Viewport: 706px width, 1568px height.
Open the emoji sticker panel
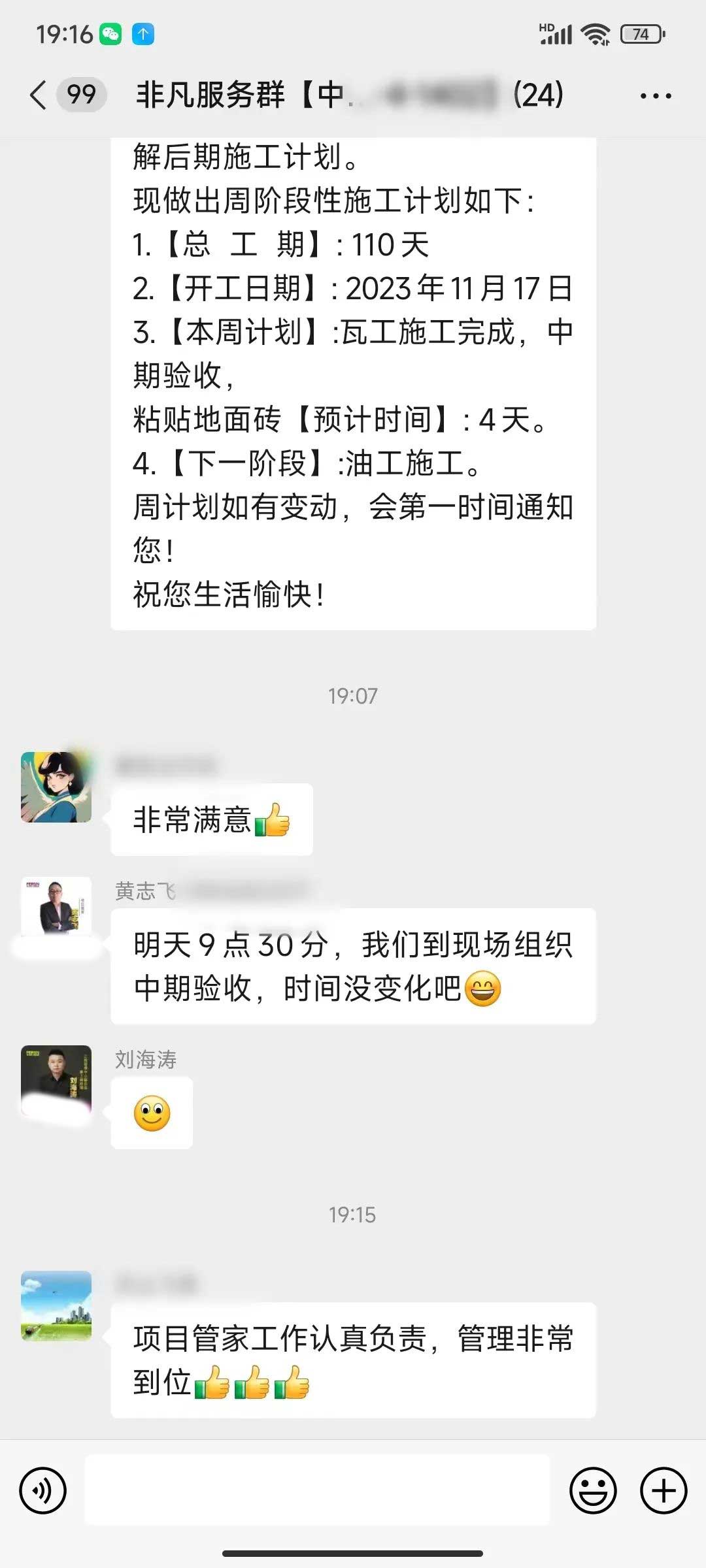point(593,1490)
